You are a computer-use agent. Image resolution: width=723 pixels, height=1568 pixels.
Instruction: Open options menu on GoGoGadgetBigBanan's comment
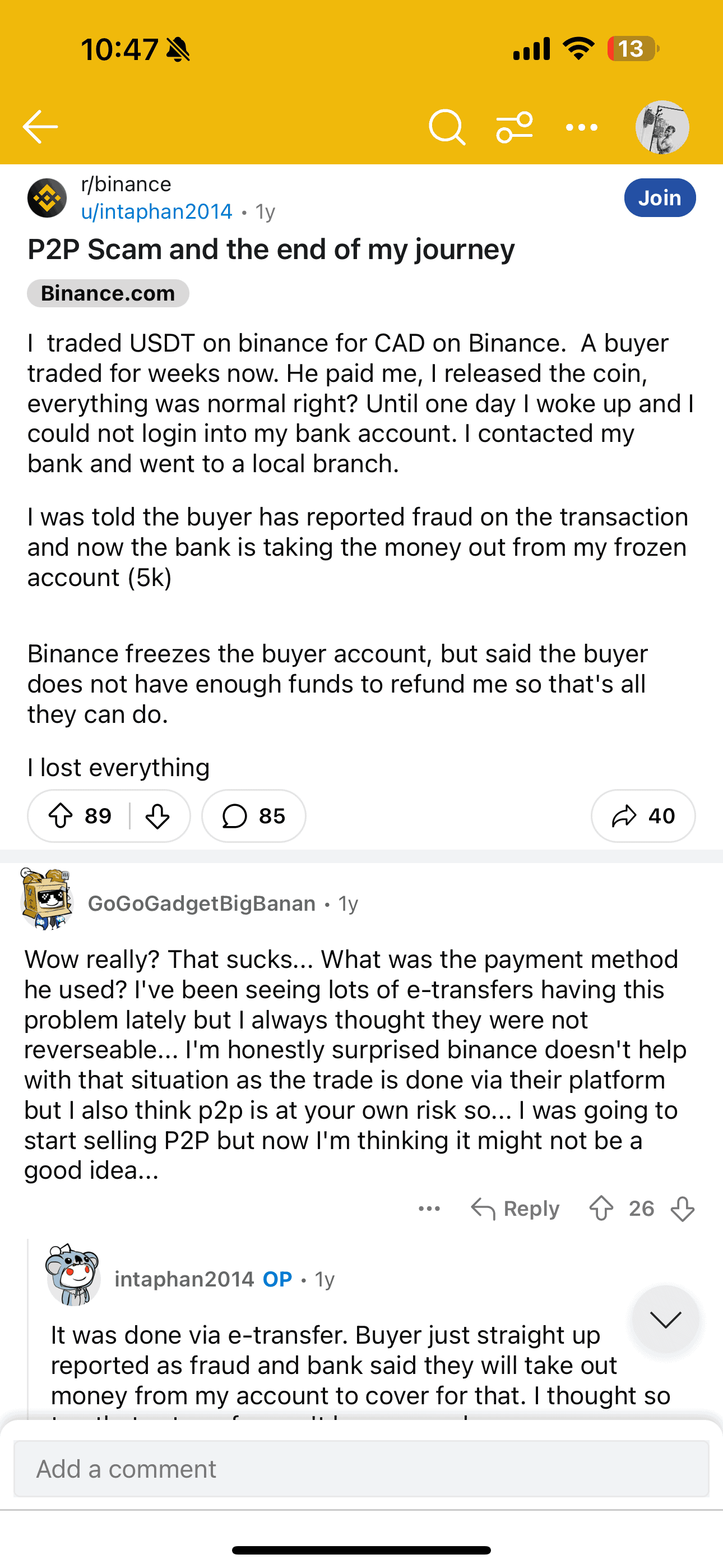click(x=429, y=1209)
